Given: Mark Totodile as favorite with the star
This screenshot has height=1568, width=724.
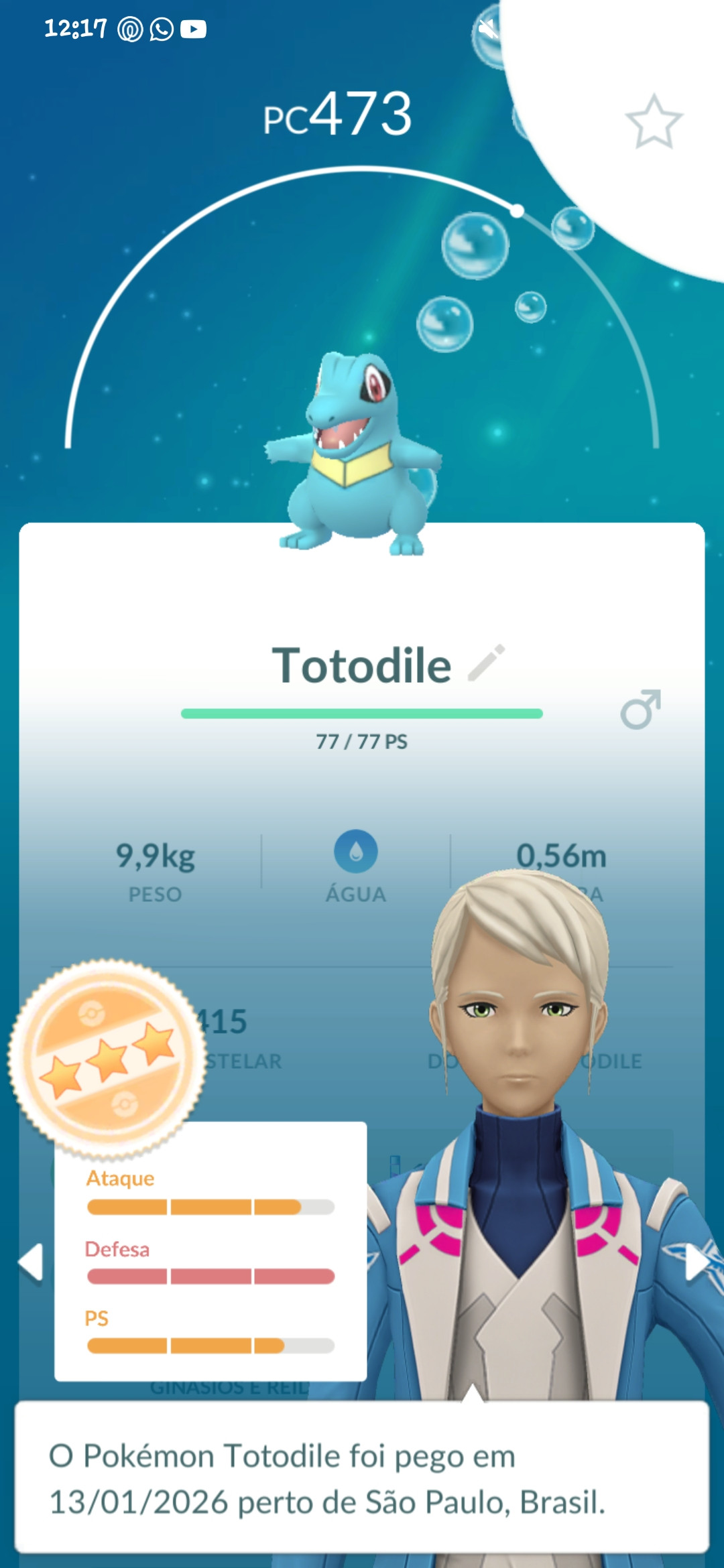Looking at the screenshot, I should point(654,122).
